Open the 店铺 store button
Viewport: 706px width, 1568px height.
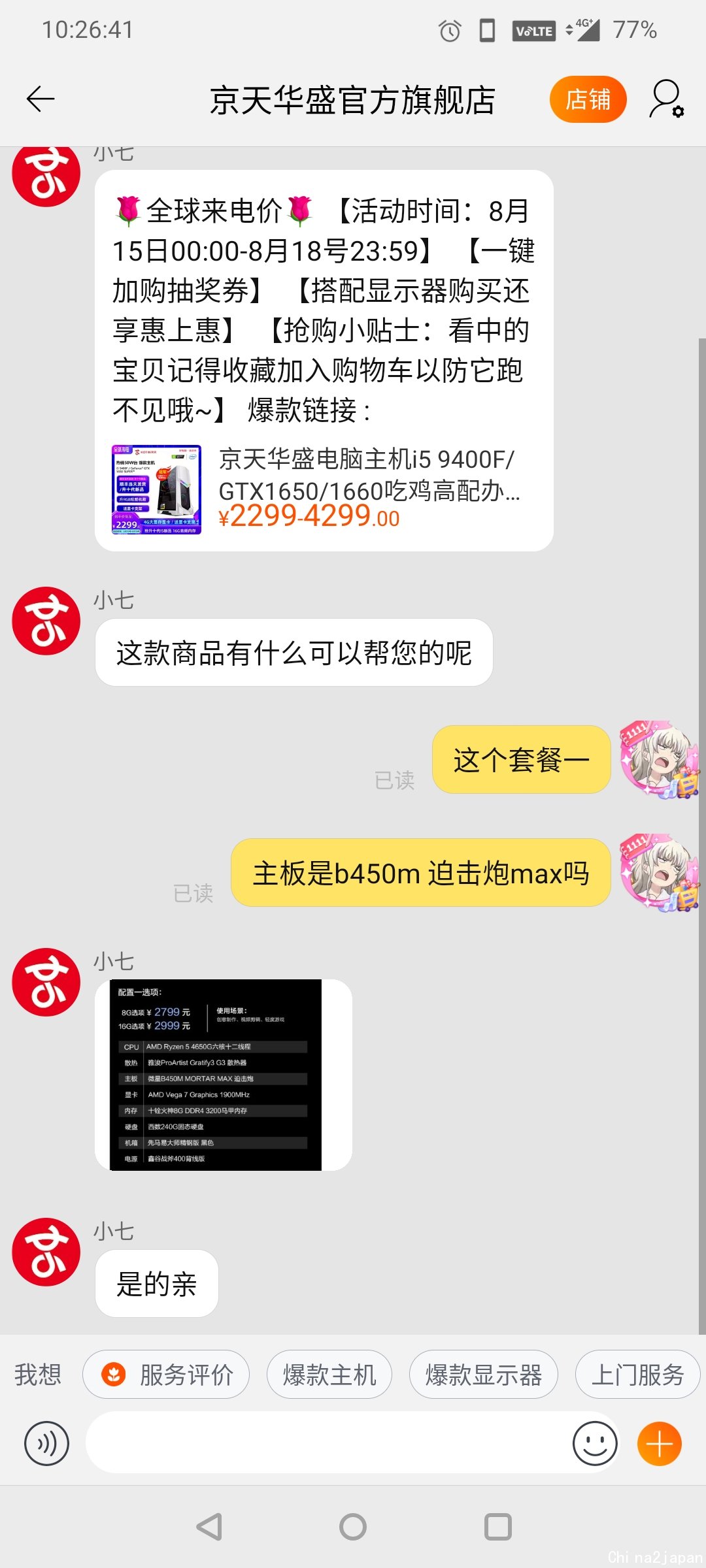(x=588, y=99)
